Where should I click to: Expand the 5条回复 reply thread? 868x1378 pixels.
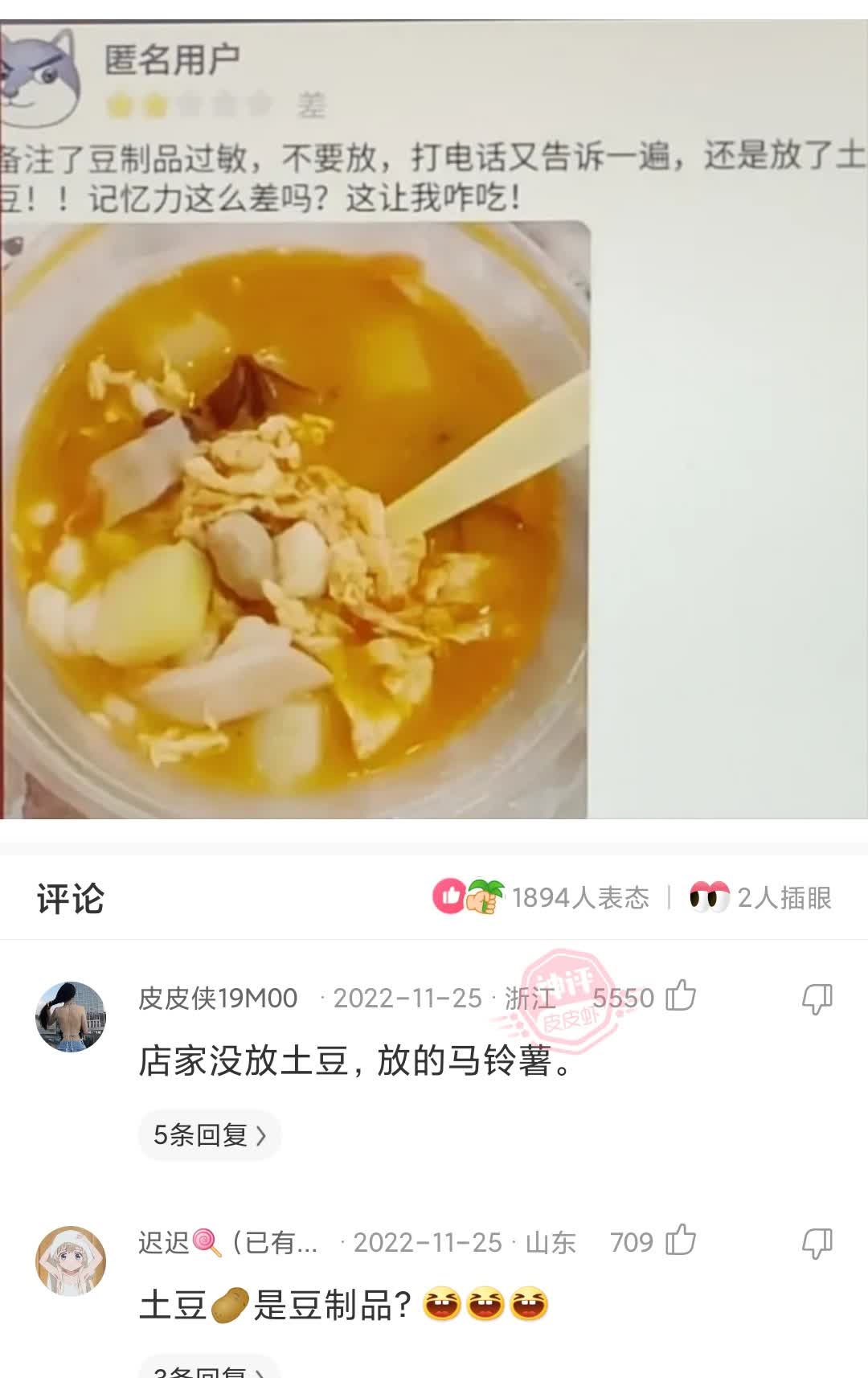point(209,1134)
